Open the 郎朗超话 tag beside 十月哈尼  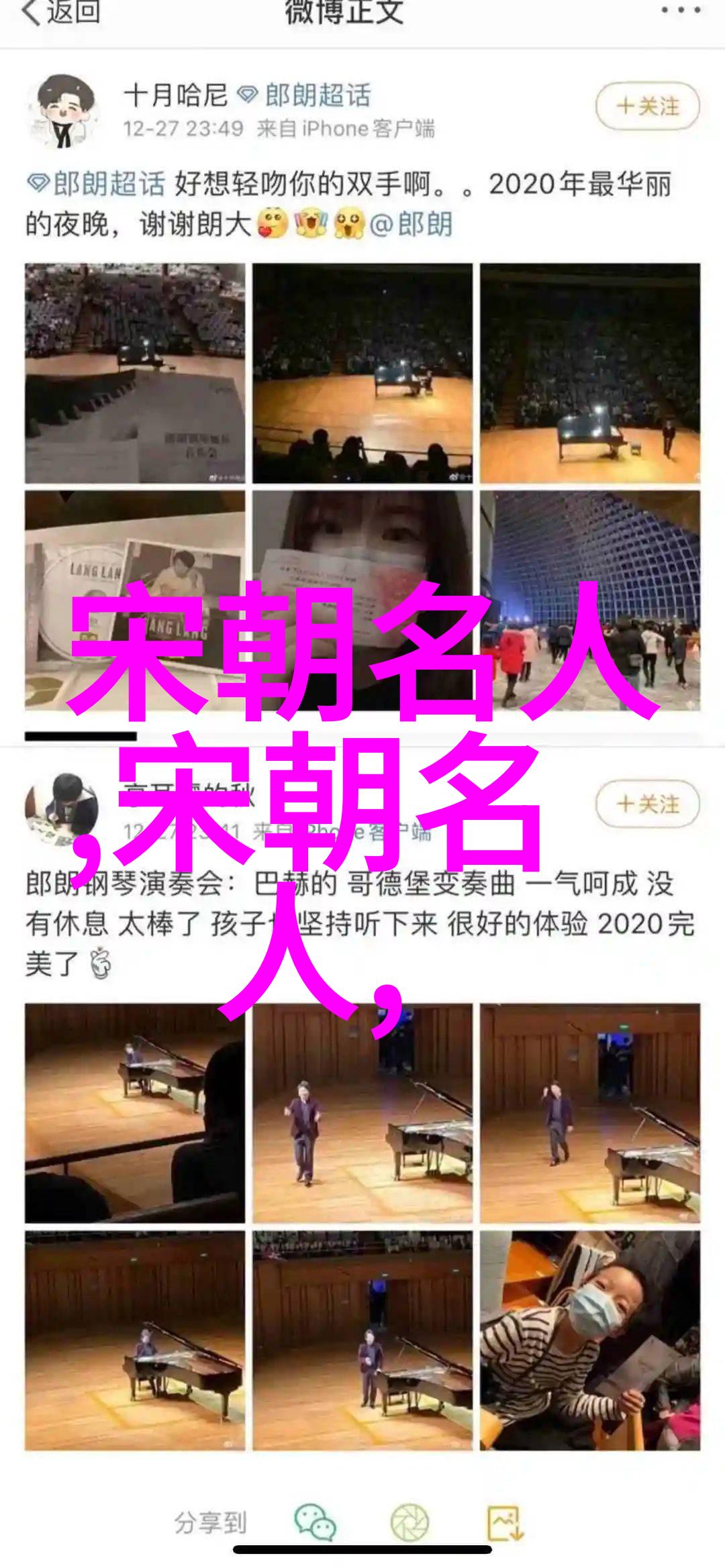[x=306, y=95]
